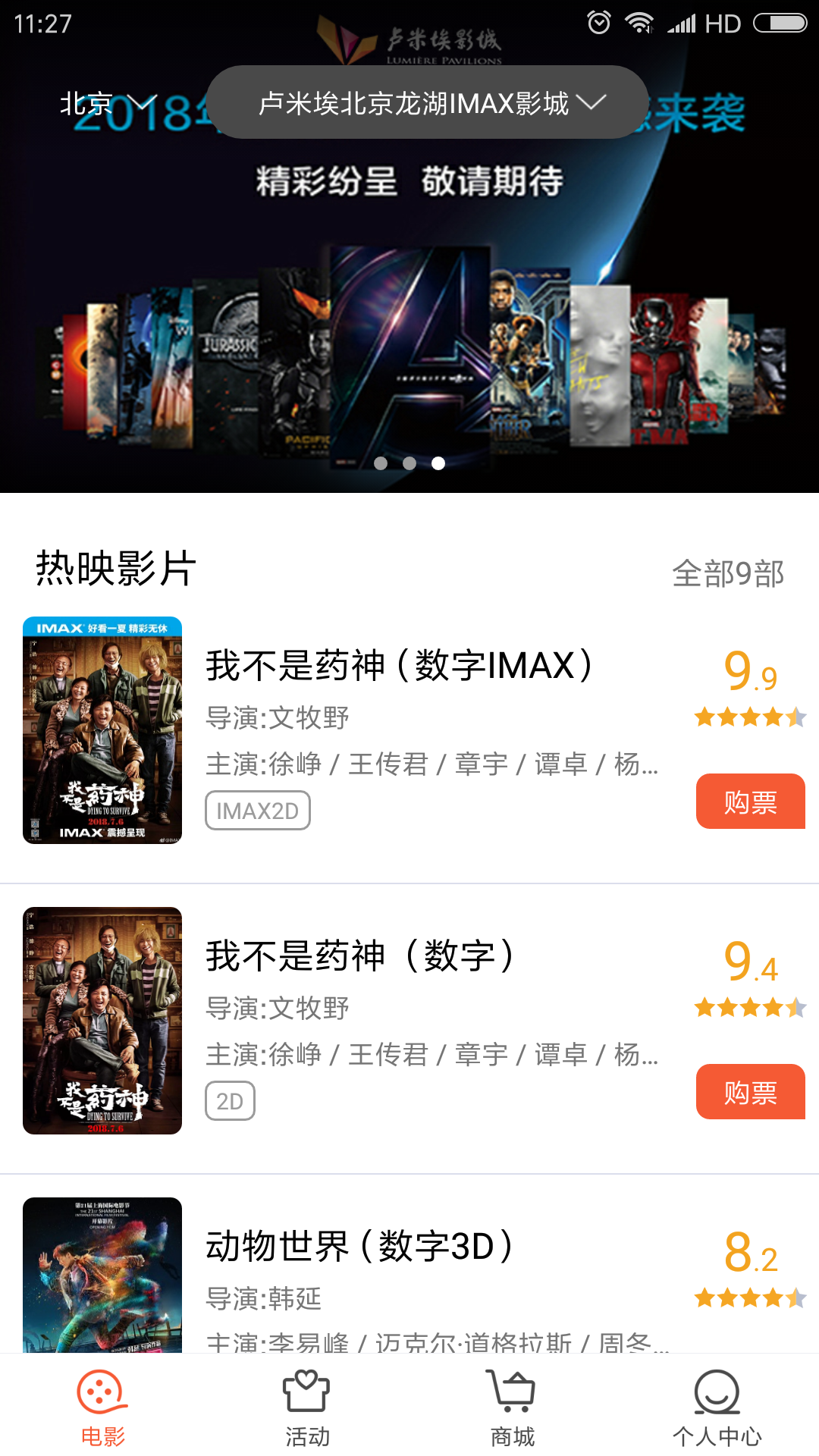Open the 卢米埃北京龙湖IMAX影城 cinema dropdown

click(x=427, y=102)
